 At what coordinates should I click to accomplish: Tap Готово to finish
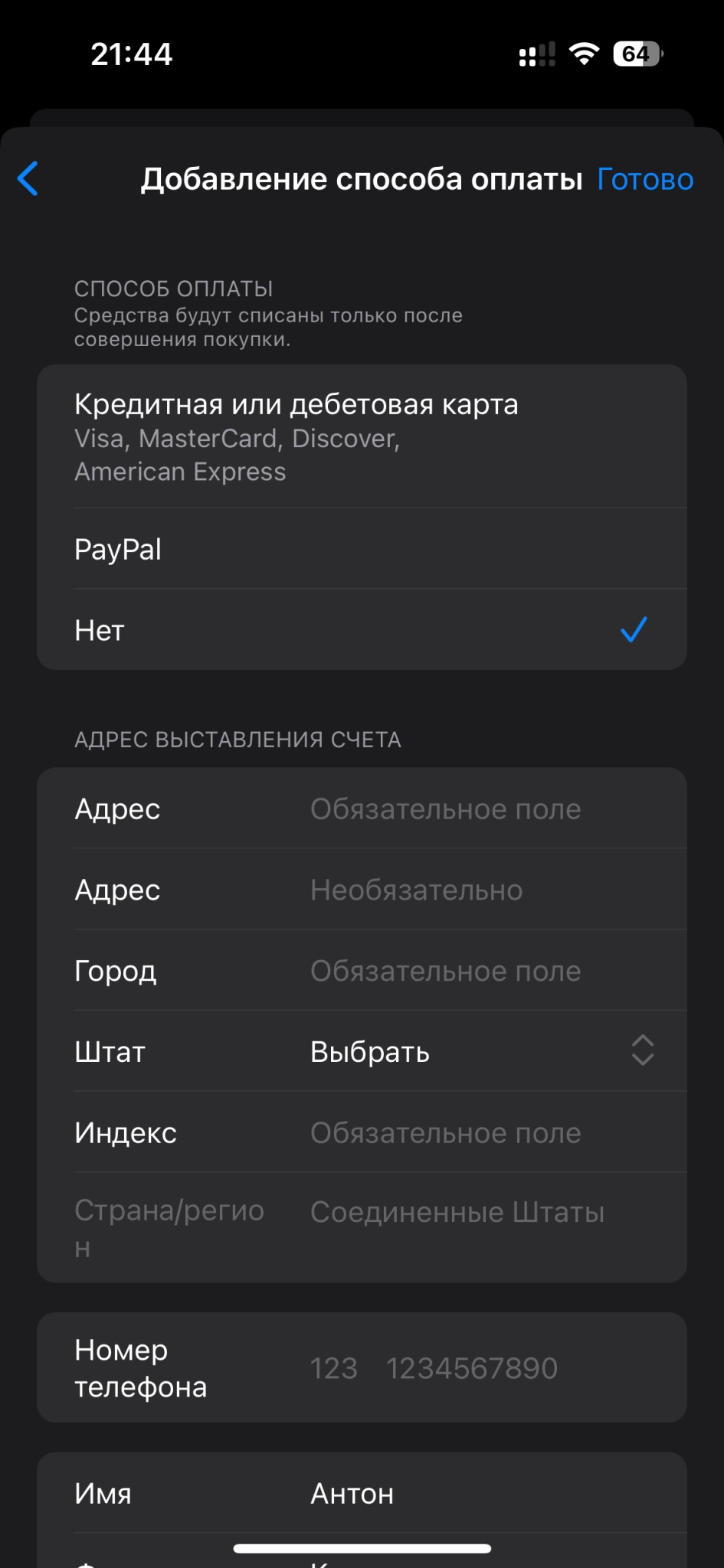[644, 179]
